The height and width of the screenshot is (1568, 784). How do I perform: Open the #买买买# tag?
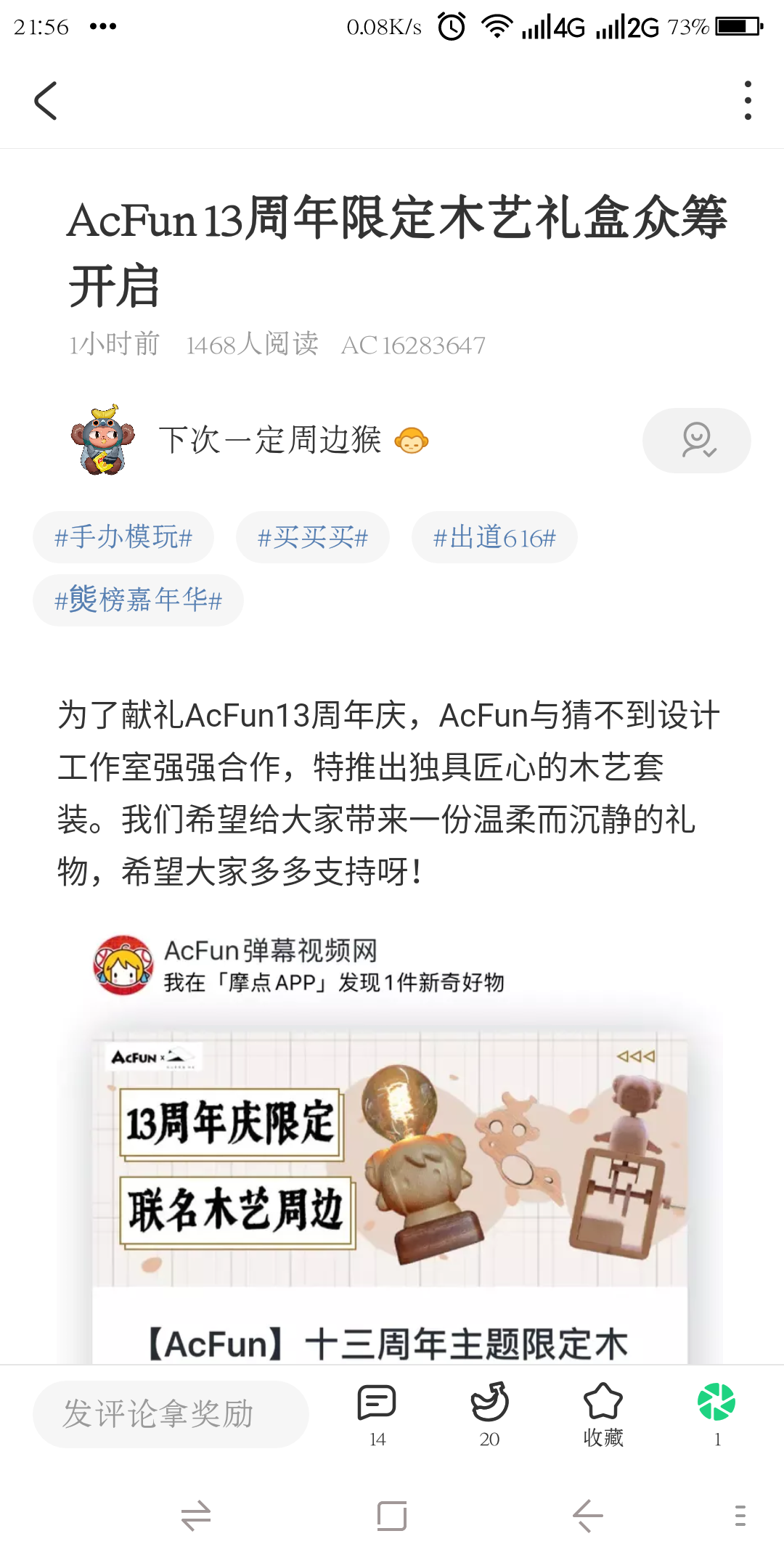point(313,537)
